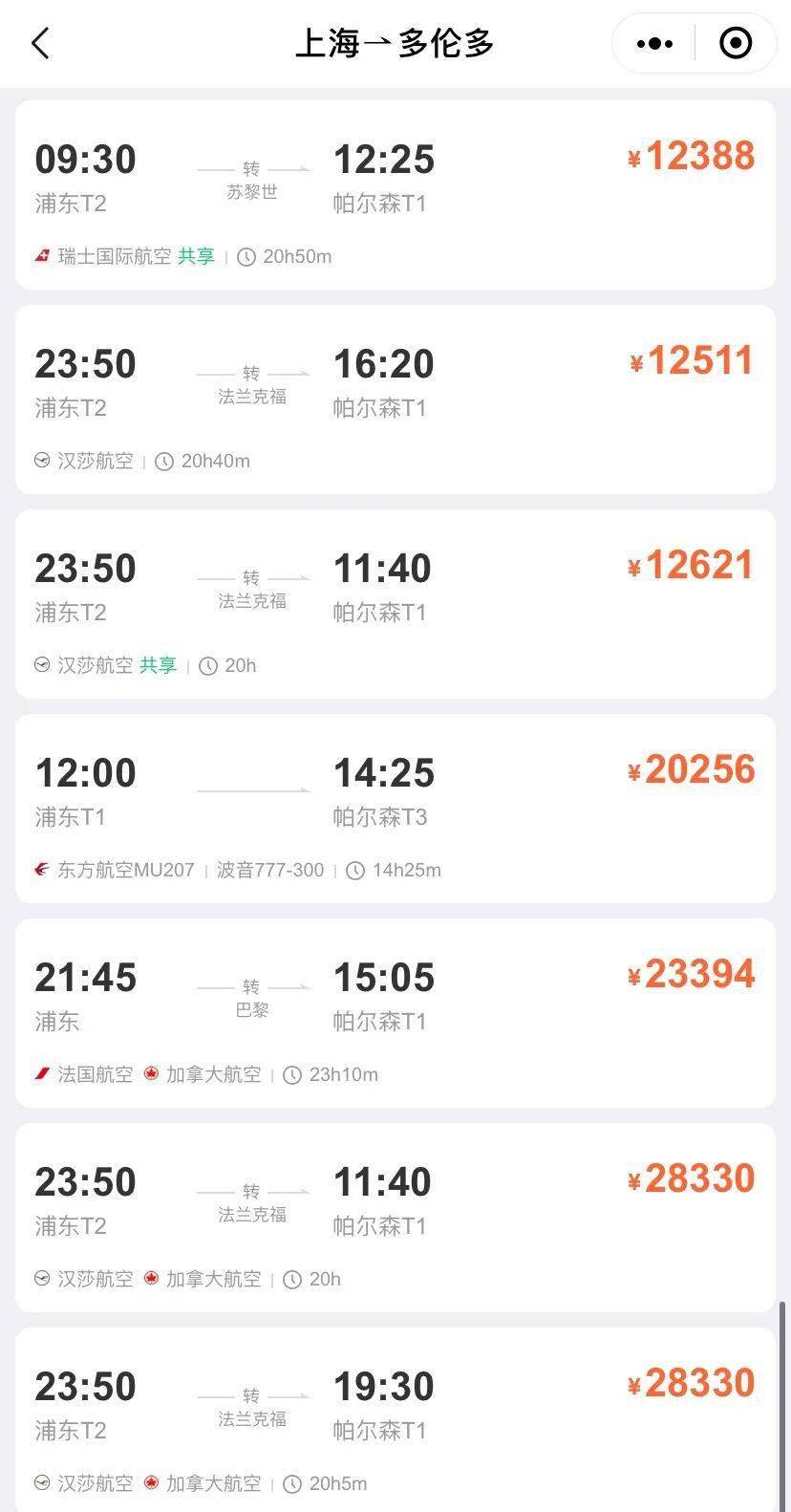Pick the ¥28330 flight arriving 11:40
The image size is (791, 1512).
click(395, 1218)
